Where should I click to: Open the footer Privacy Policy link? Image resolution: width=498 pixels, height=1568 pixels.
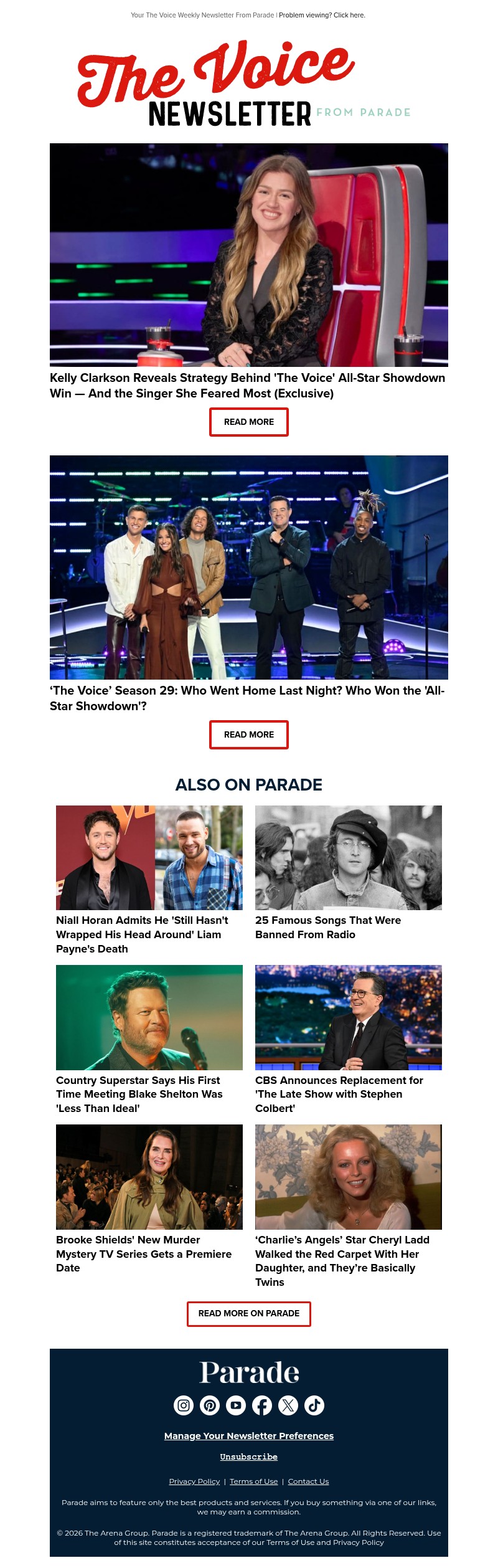click(194, 1481)
